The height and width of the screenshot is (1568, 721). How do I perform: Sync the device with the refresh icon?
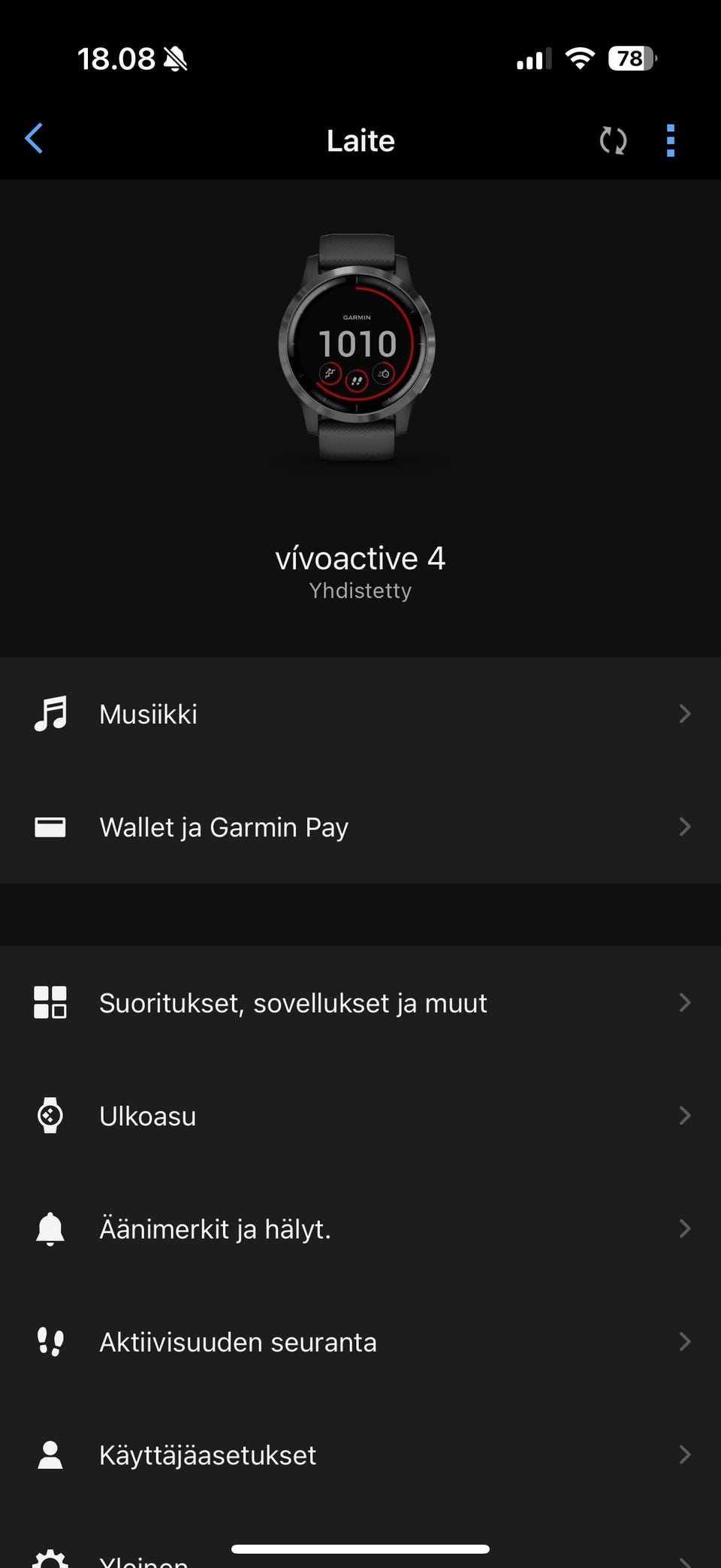coord(613,140)
